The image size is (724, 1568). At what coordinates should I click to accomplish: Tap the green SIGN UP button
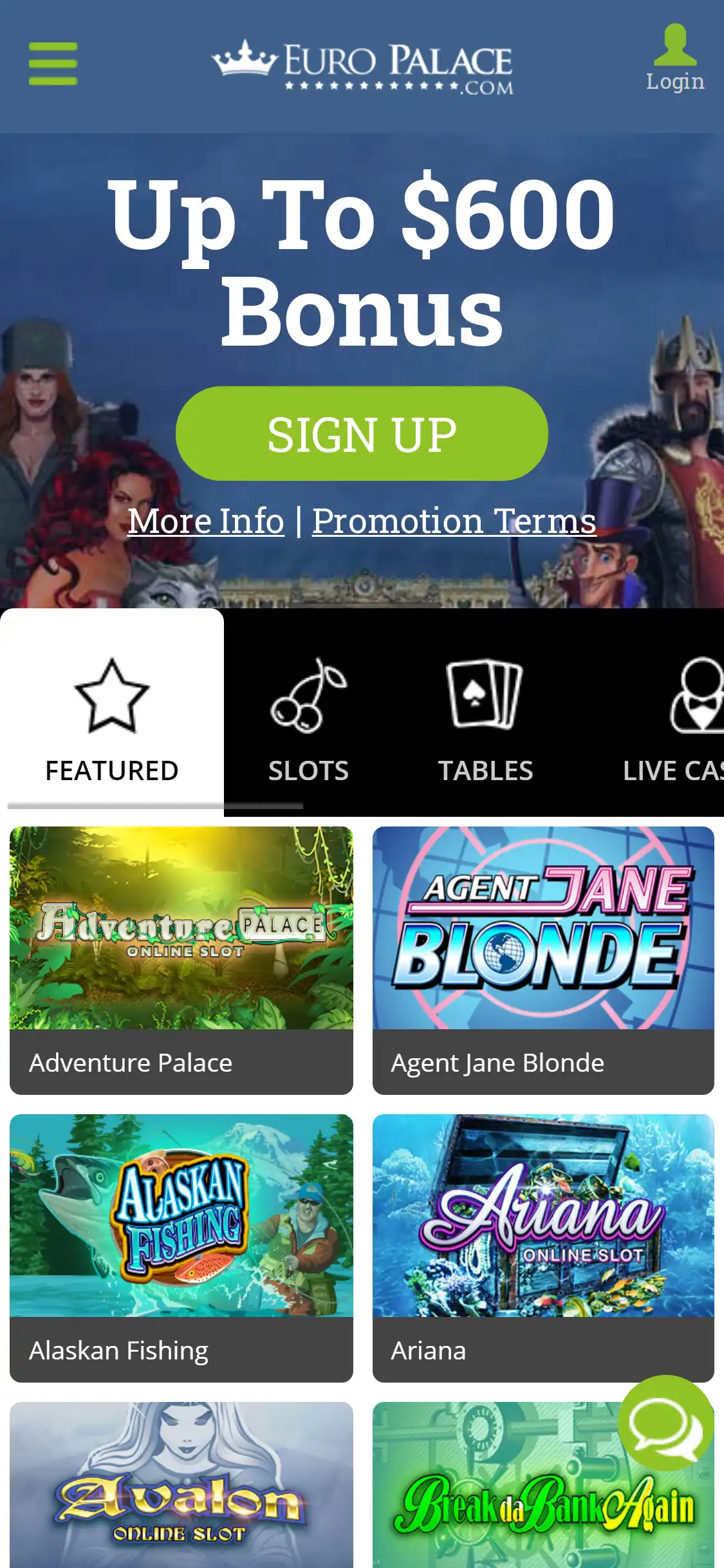pyautogui.click(x=362, y=434)
